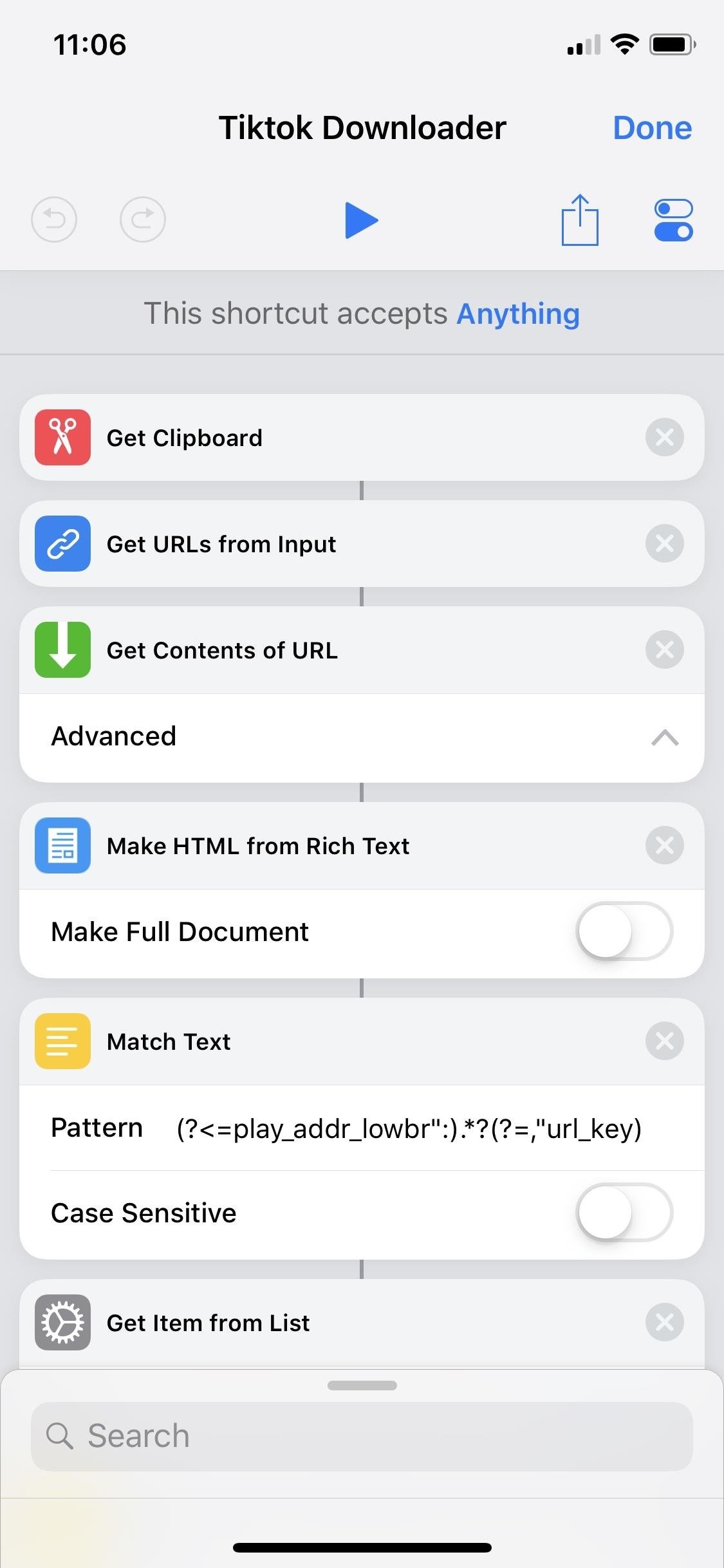Collapse the Advanced section

pyautogui.click(x=665, y=737)
